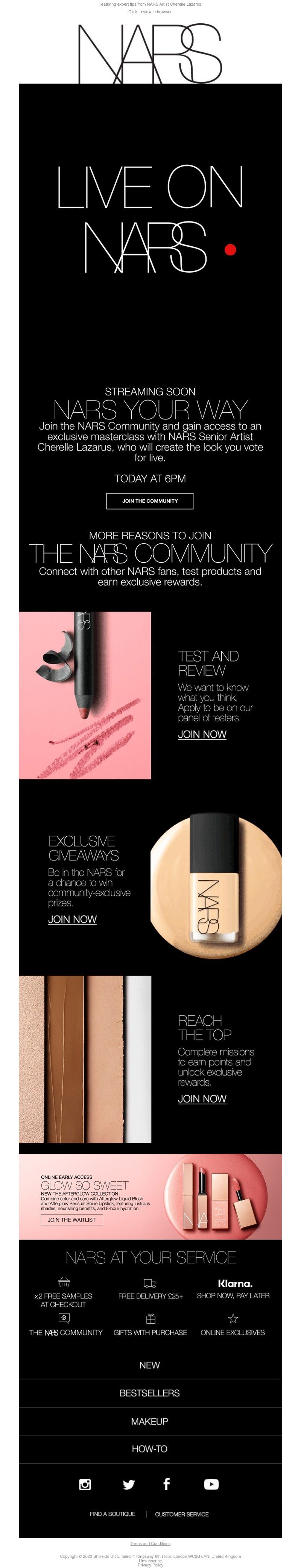The width and height of the screenshot is (301, 1568).
Task: Tap JOIN NOW under Test and Review
Action: click(x=202, y=734)
